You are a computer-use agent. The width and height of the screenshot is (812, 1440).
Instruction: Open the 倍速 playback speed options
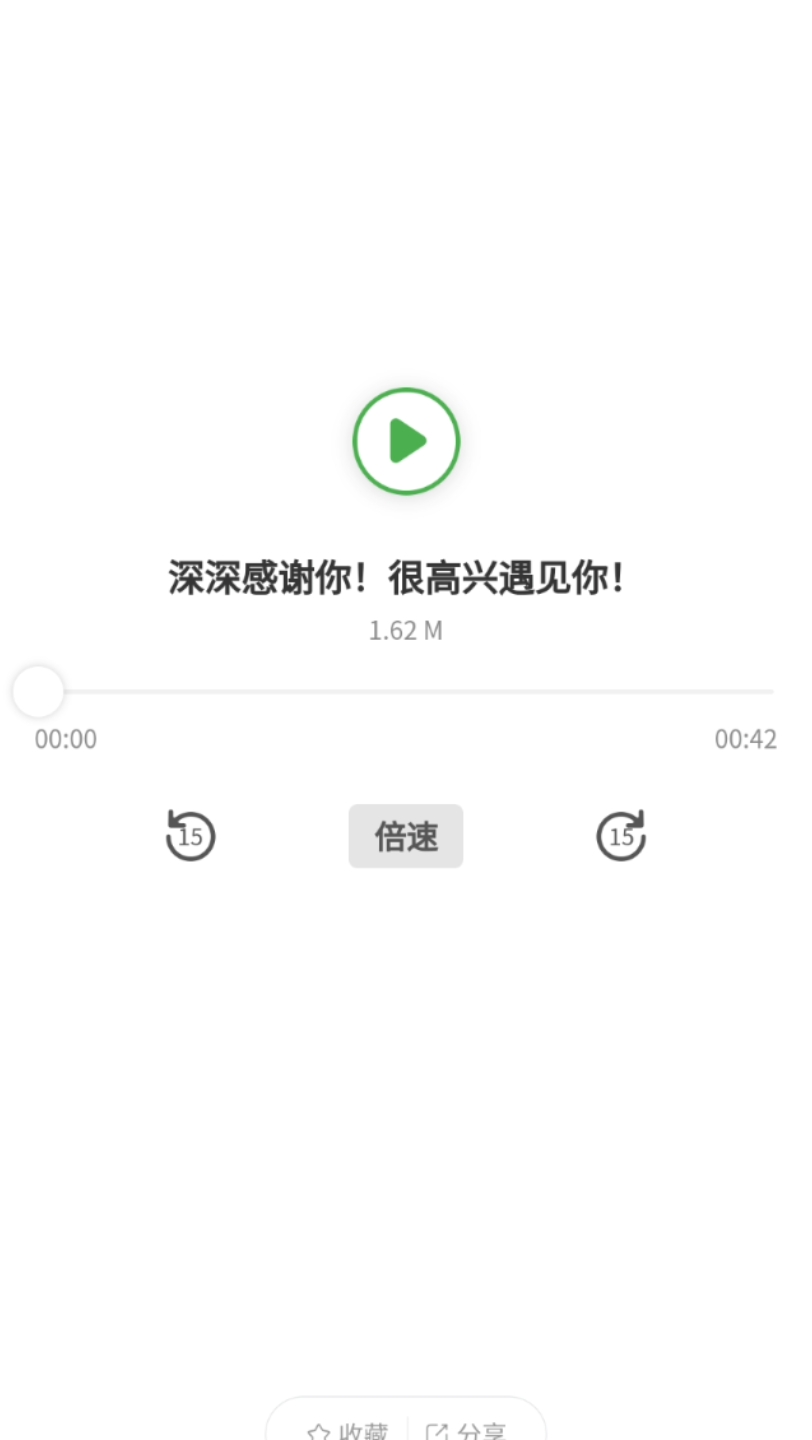click(x=406, y=836)
